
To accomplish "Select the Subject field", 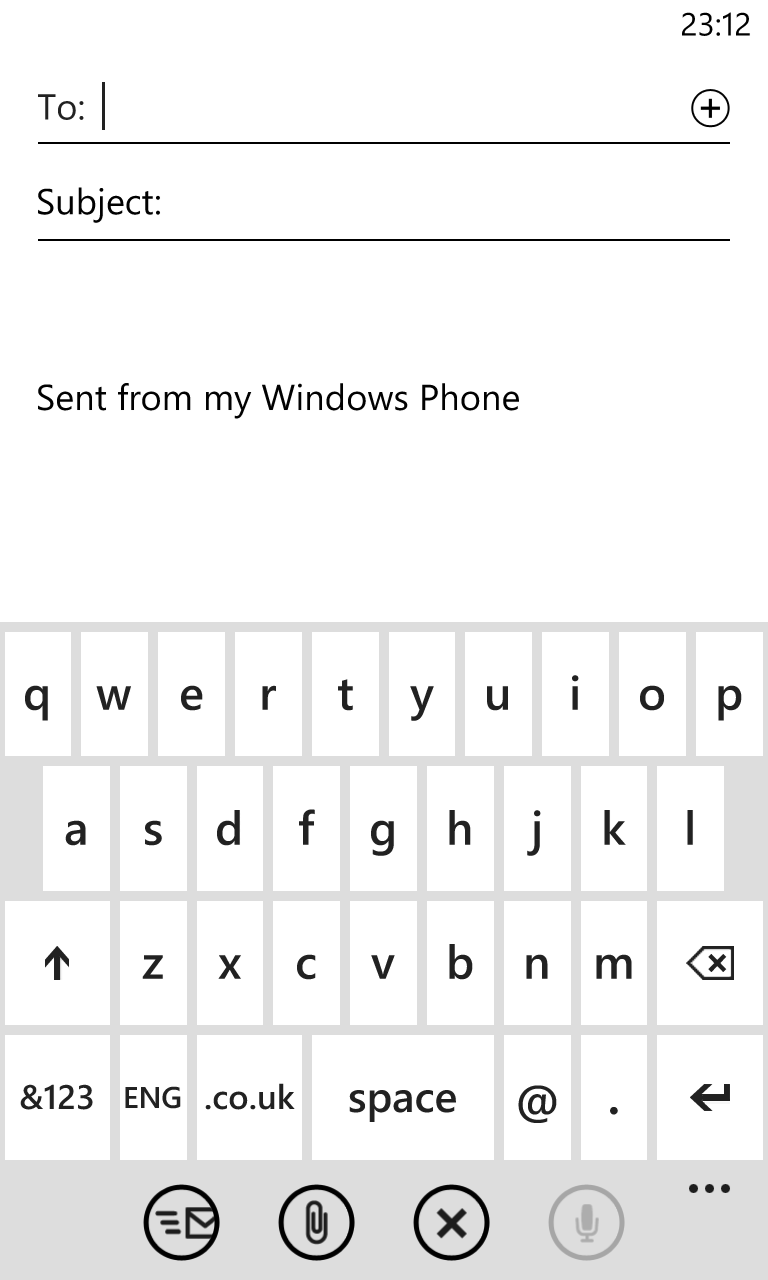I will coord(440,204).
